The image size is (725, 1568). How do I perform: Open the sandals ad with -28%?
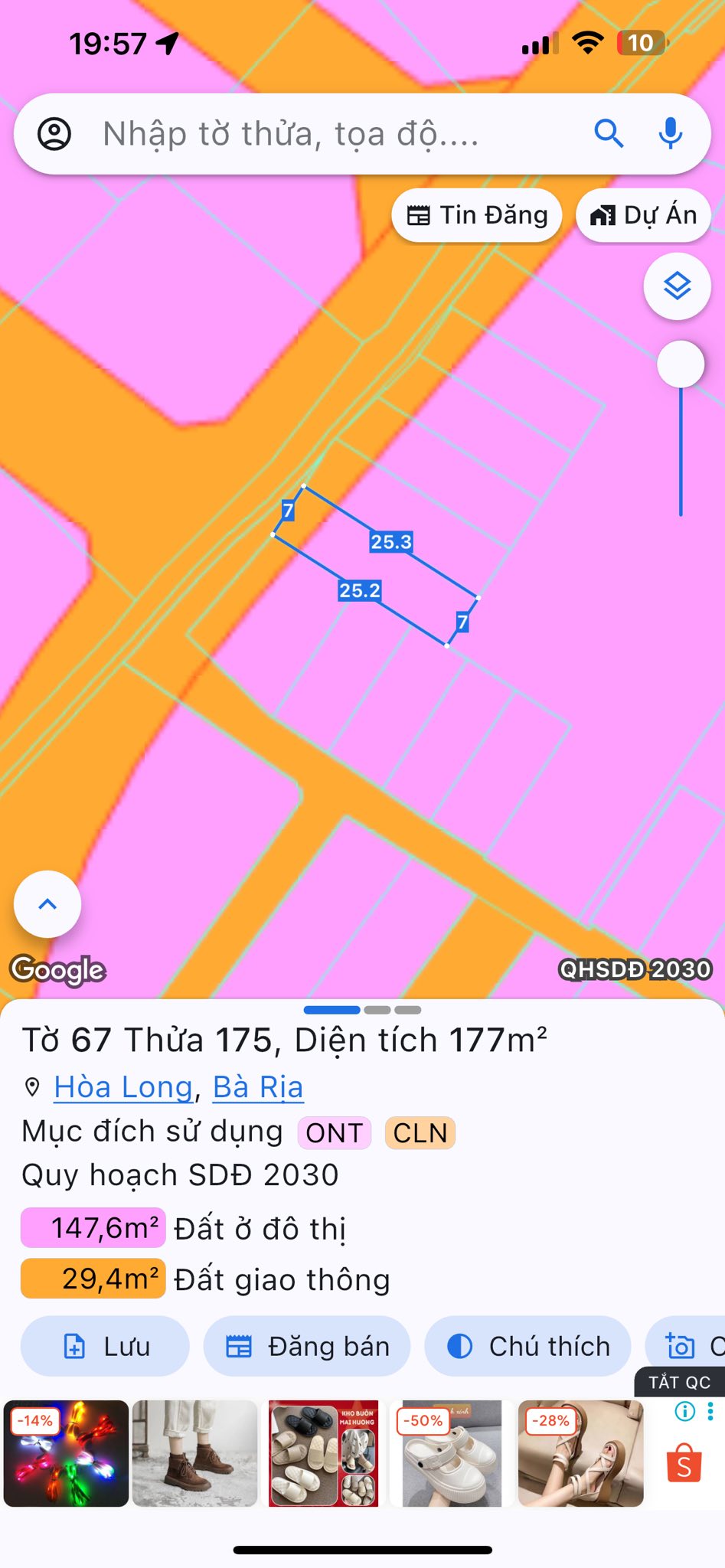pyautogui.click(x=580, y=1454)
